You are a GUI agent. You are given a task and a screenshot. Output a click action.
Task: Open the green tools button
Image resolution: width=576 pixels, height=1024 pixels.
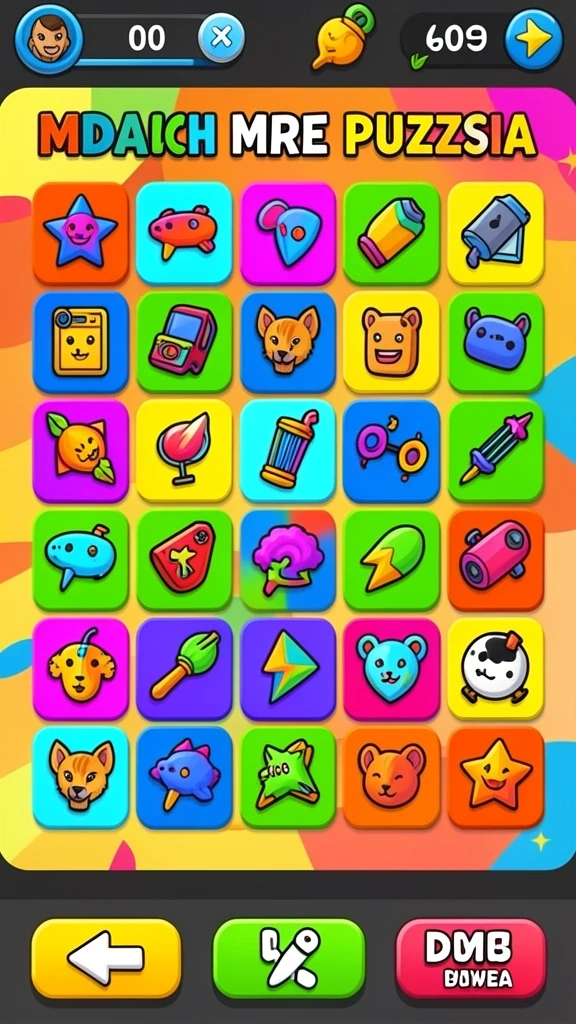tap(289, 958)
